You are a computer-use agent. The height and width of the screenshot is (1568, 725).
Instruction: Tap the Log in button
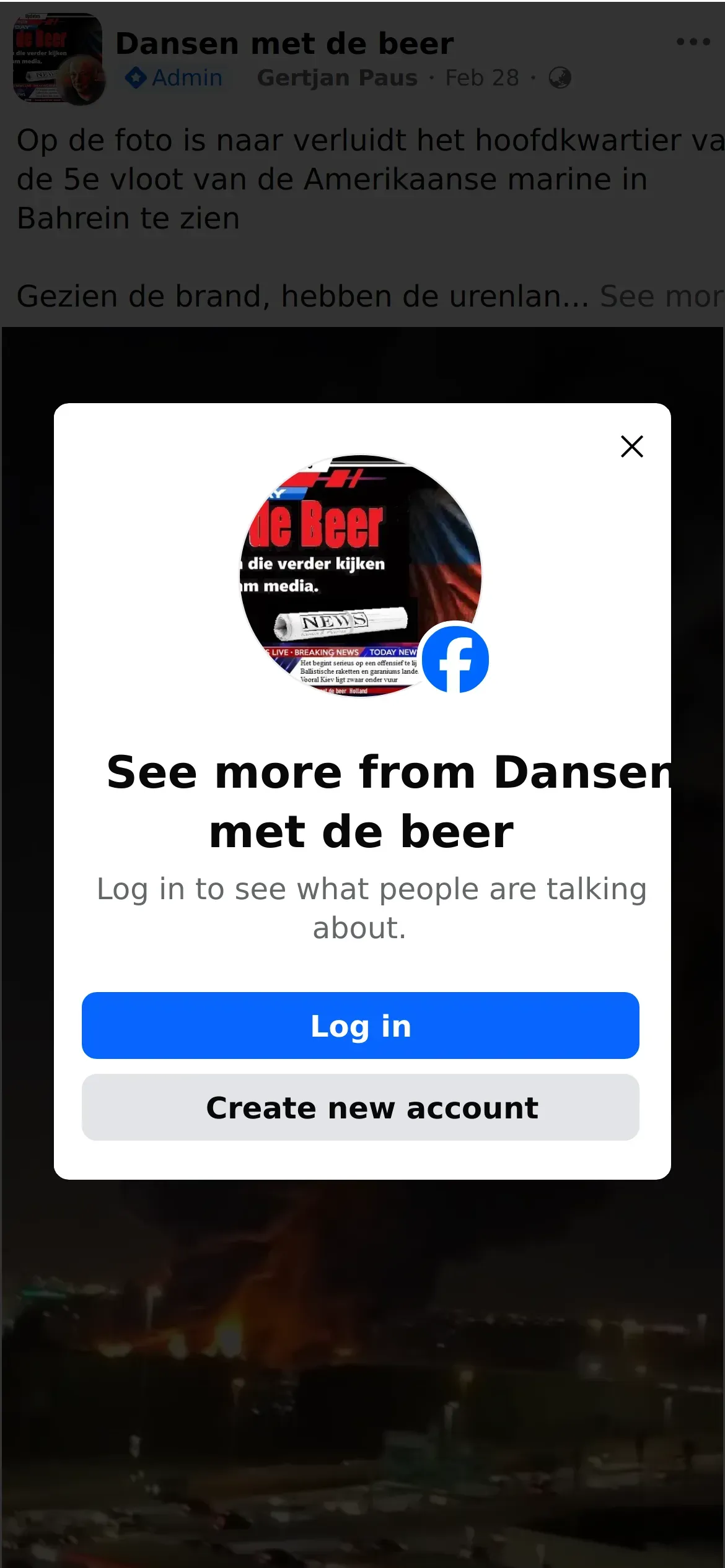361,1026
